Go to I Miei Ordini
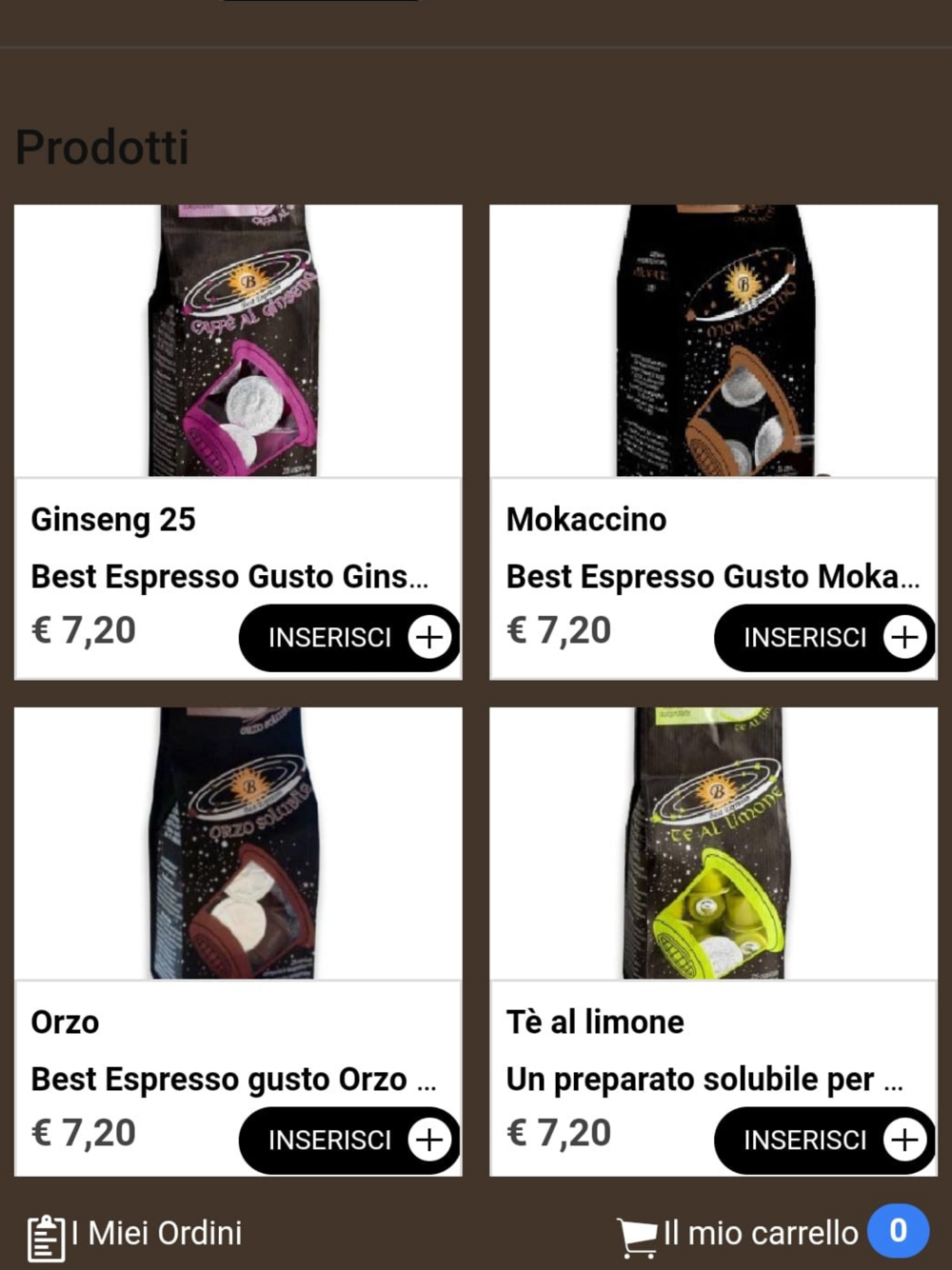This screenshot has width=952, height=1270. click(x=134, y=1235)
